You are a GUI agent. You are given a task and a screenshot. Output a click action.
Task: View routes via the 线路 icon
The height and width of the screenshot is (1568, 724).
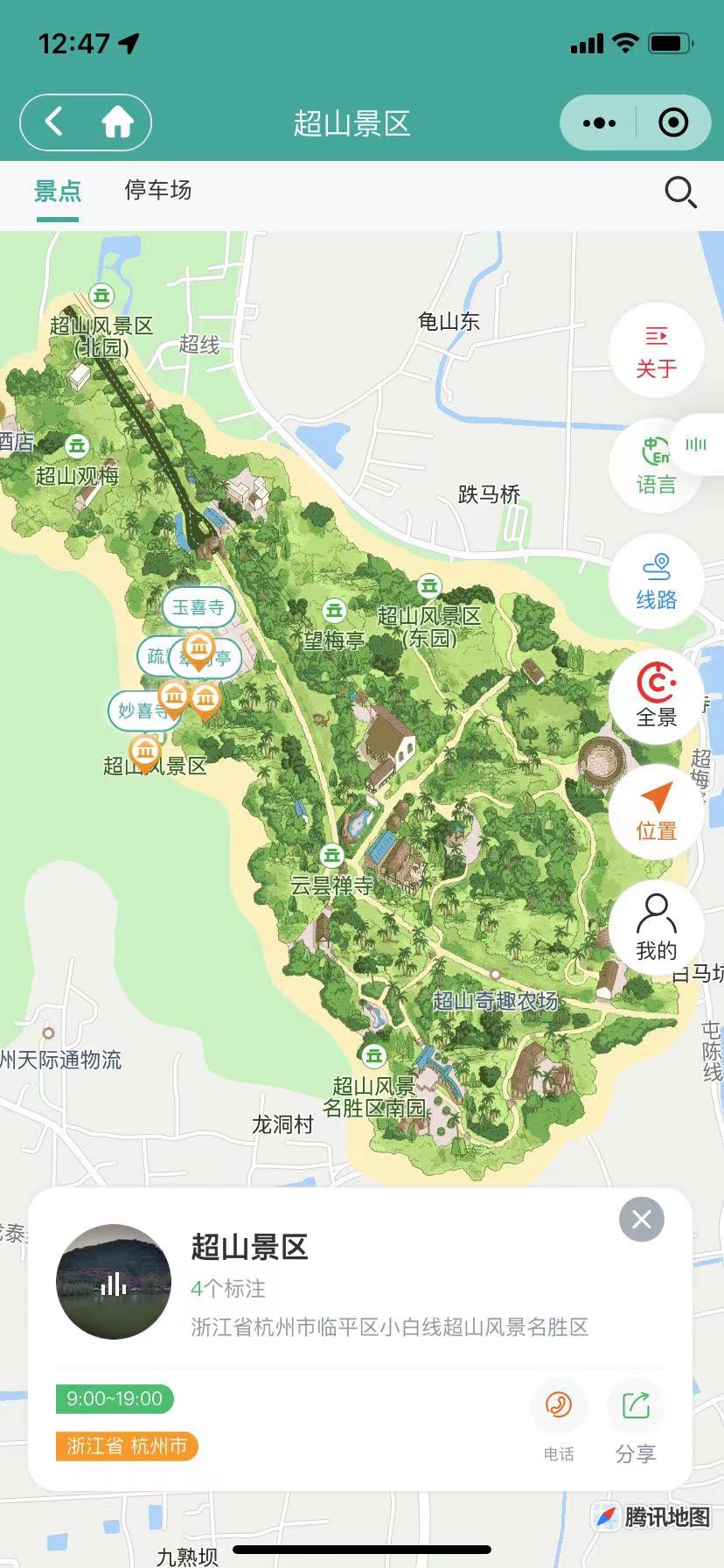657,582
